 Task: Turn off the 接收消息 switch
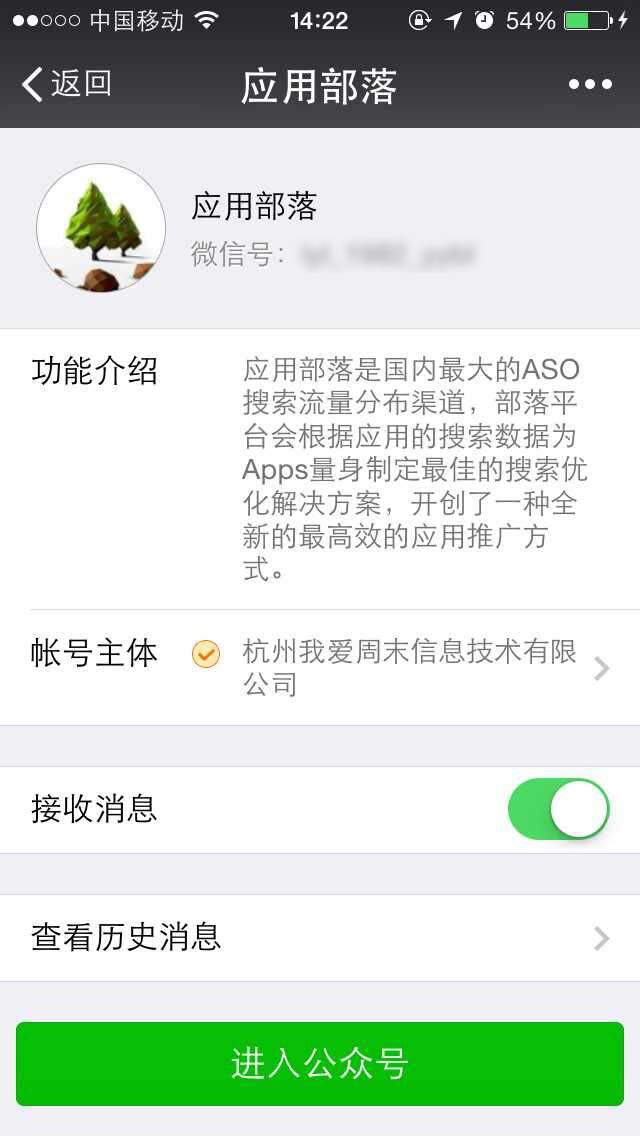click(559, 809)
